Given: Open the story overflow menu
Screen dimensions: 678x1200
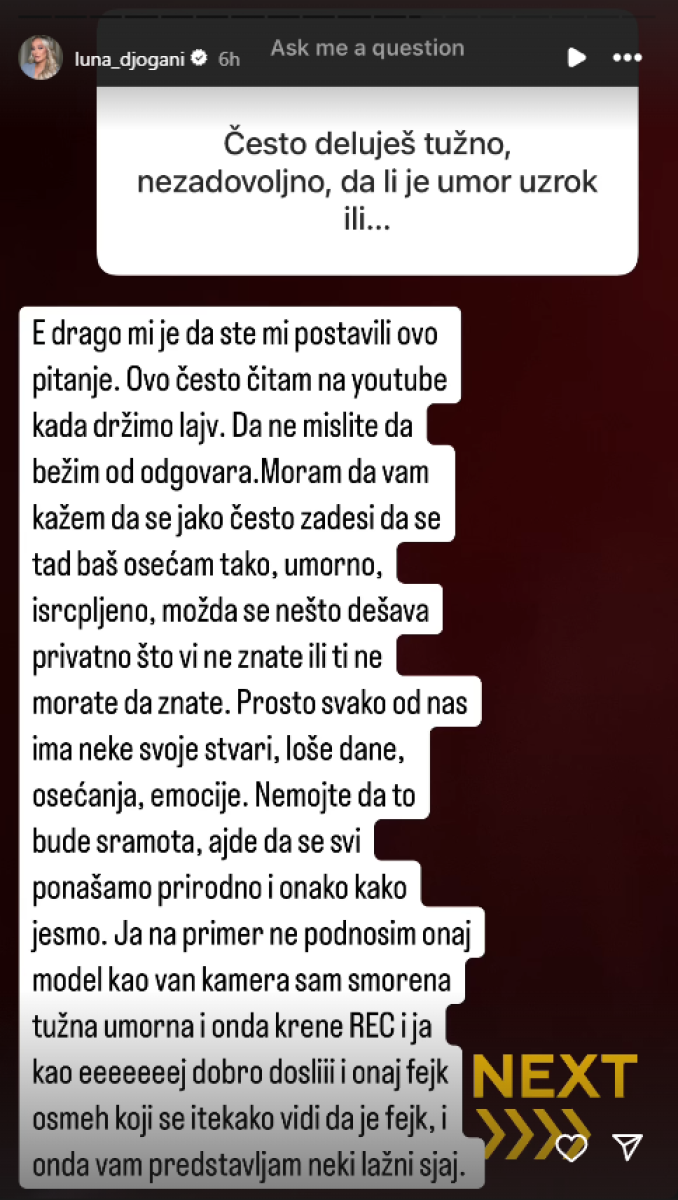Looking at the screenshot, I should click(627, 58).
